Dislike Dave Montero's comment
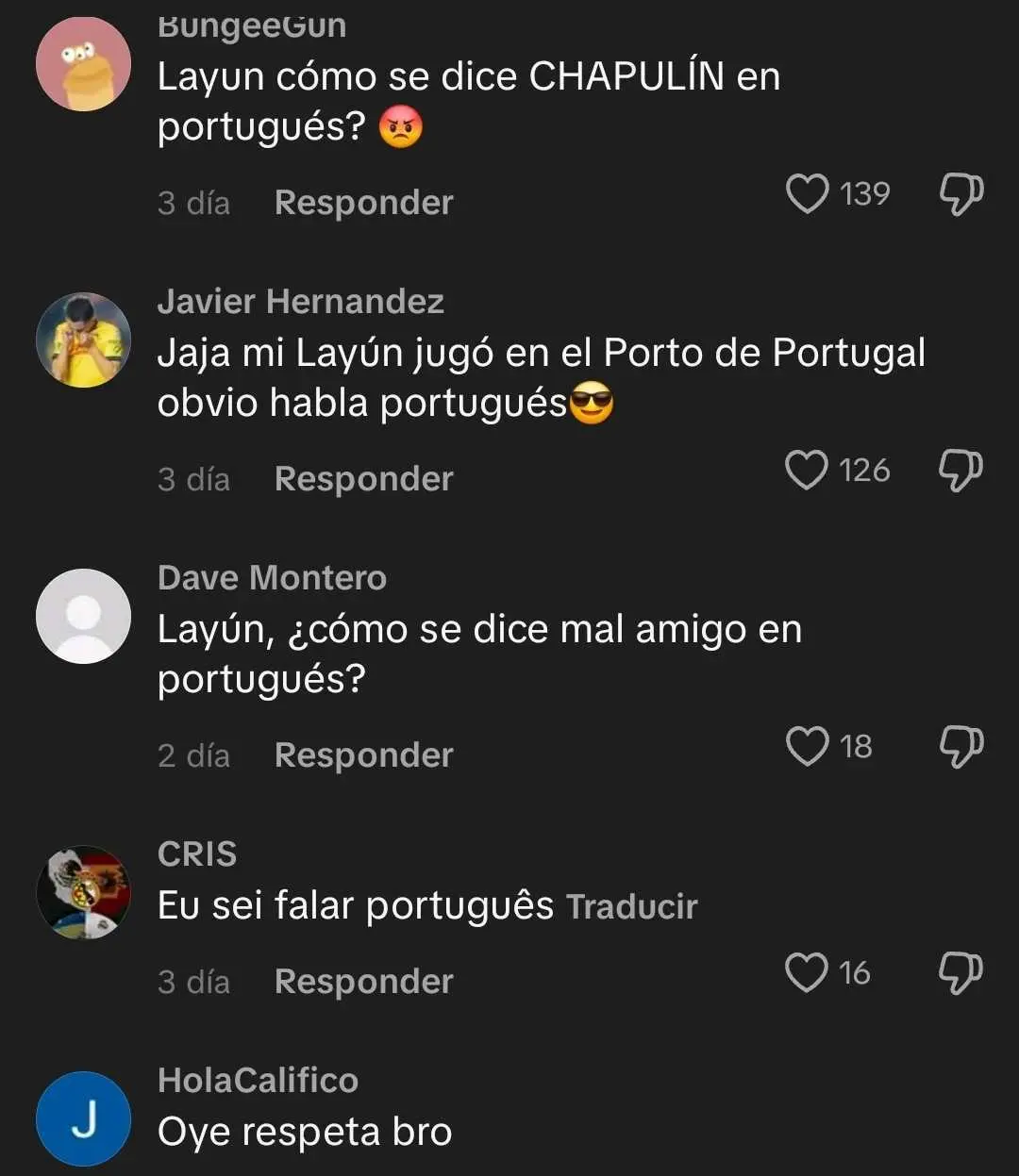Image resolution: width=1019 pixels, height=1176 pixels. [x=961, y=747]
